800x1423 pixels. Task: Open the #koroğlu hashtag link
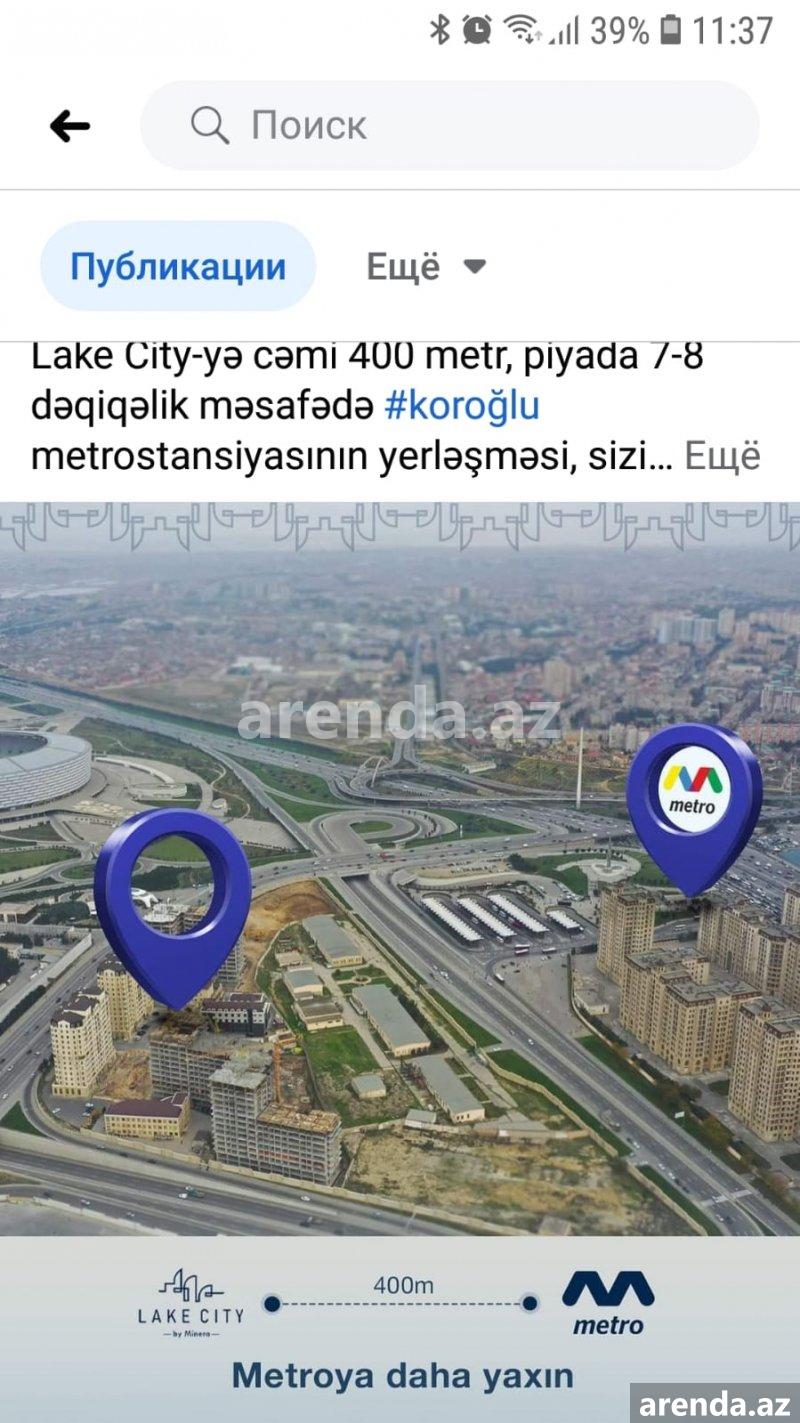click(x=462, y=406)
